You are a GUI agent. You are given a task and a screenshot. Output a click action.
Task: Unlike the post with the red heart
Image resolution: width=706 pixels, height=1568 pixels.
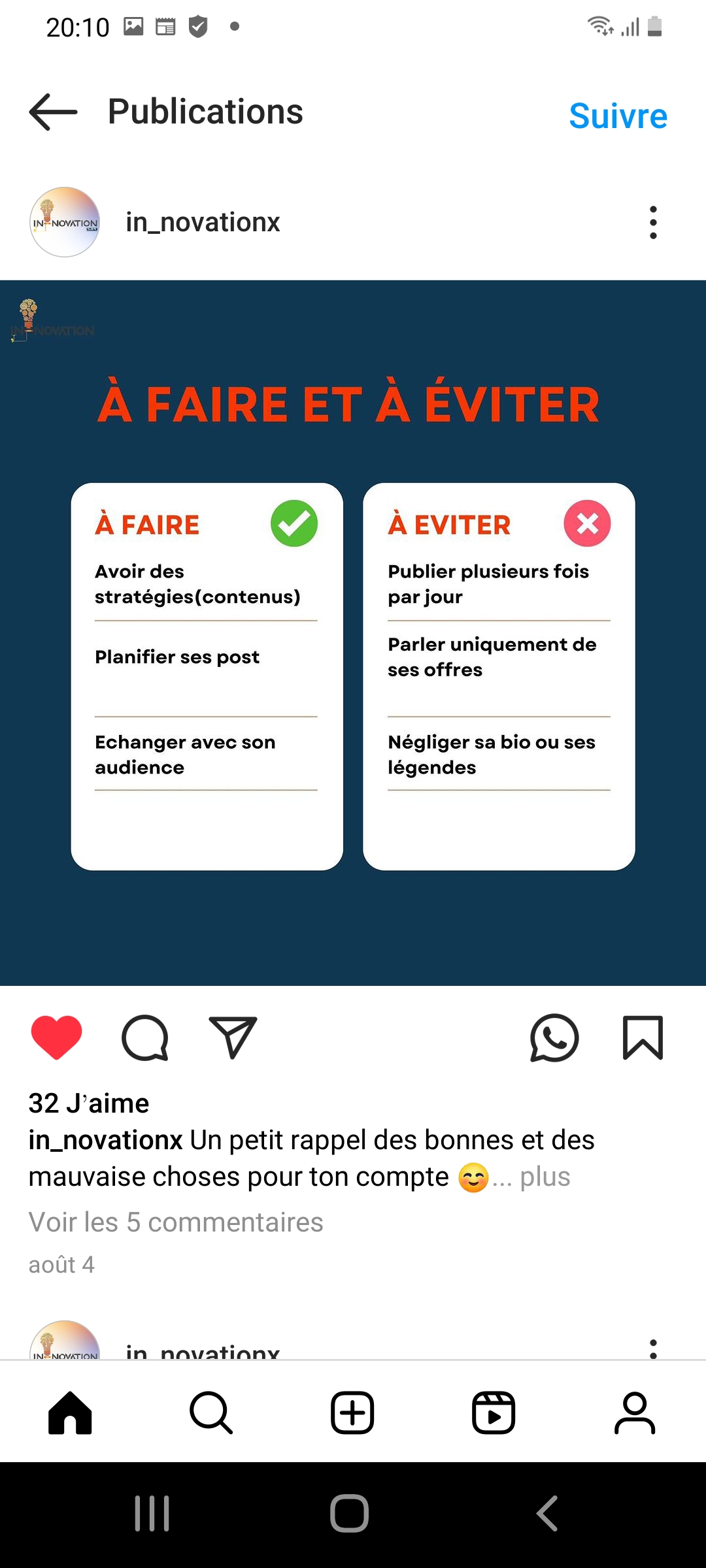[57, 1037]
